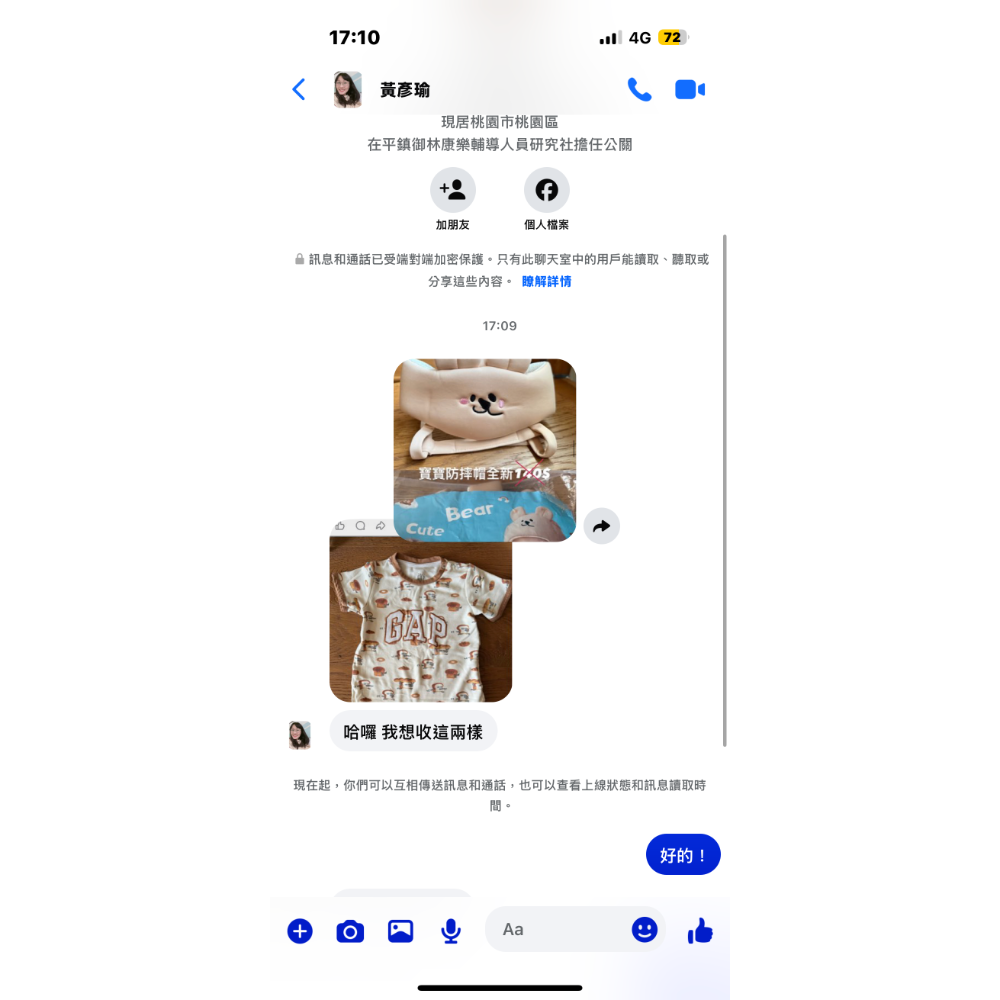Open the 瞭解詳情 encryption link

[x=546, y=282]
